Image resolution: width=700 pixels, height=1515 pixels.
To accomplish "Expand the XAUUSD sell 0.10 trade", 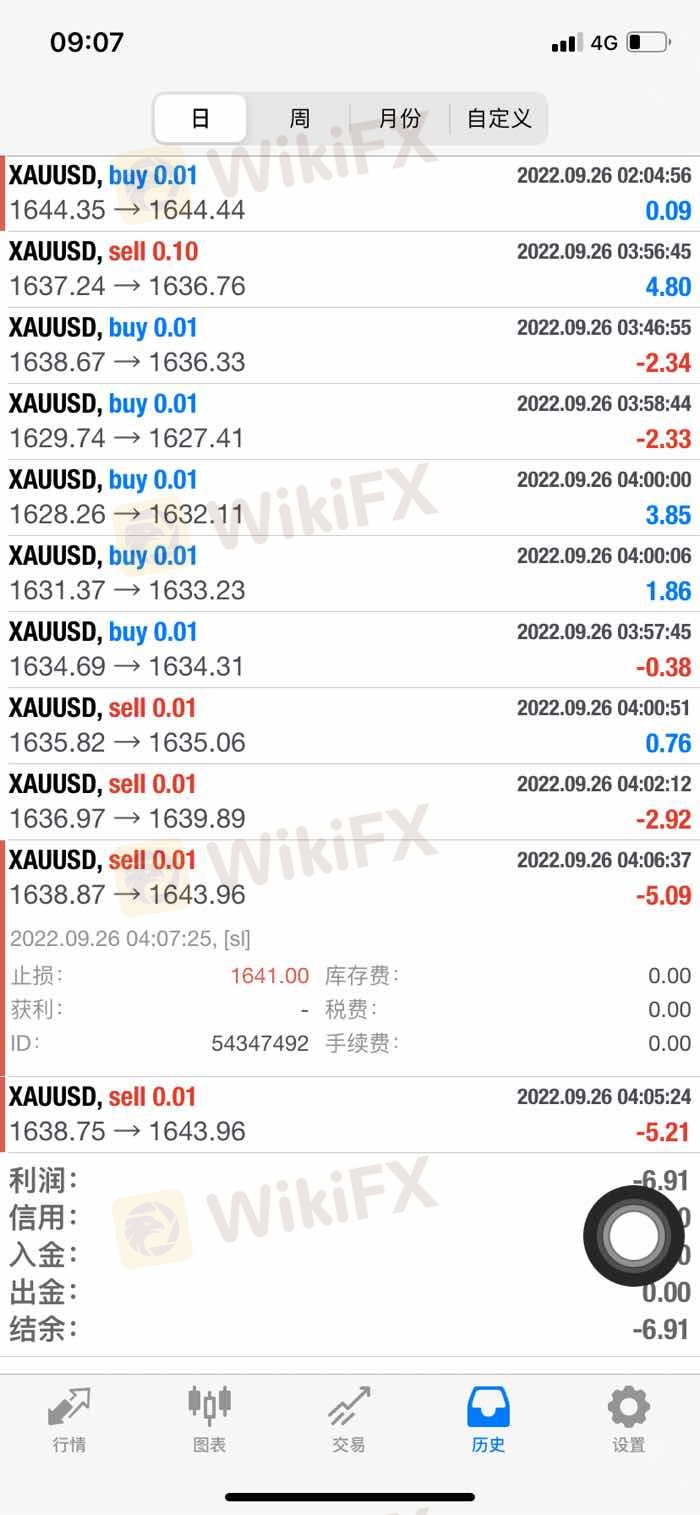I will point(350,269).
